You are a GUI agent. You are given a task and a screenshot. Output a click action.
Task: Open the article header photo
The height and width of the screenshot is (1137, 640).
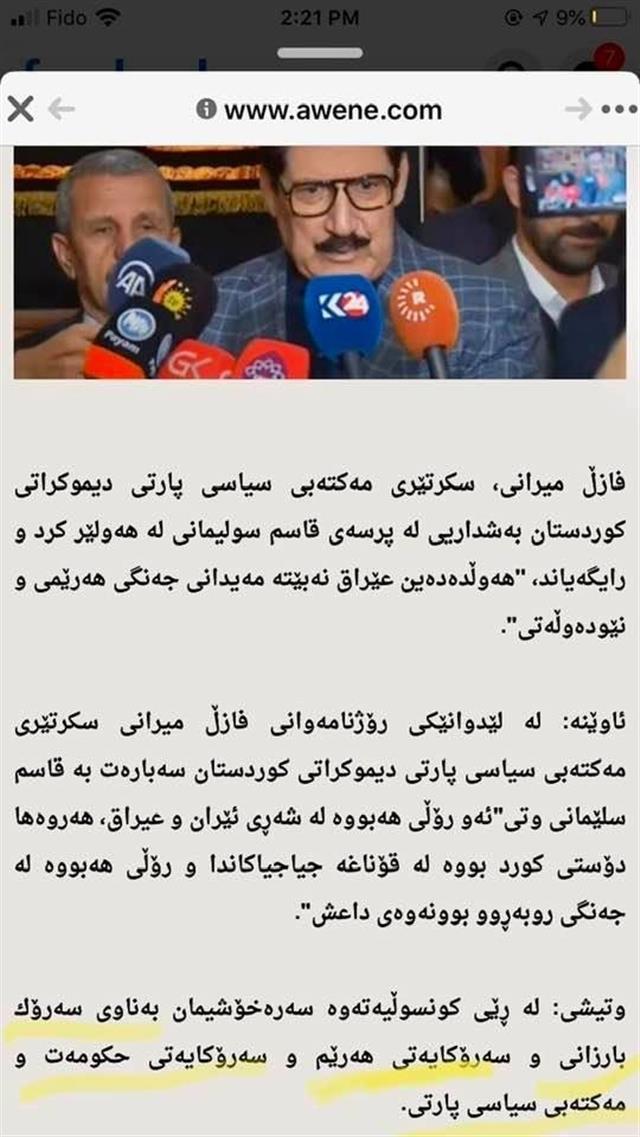(320, 262)
